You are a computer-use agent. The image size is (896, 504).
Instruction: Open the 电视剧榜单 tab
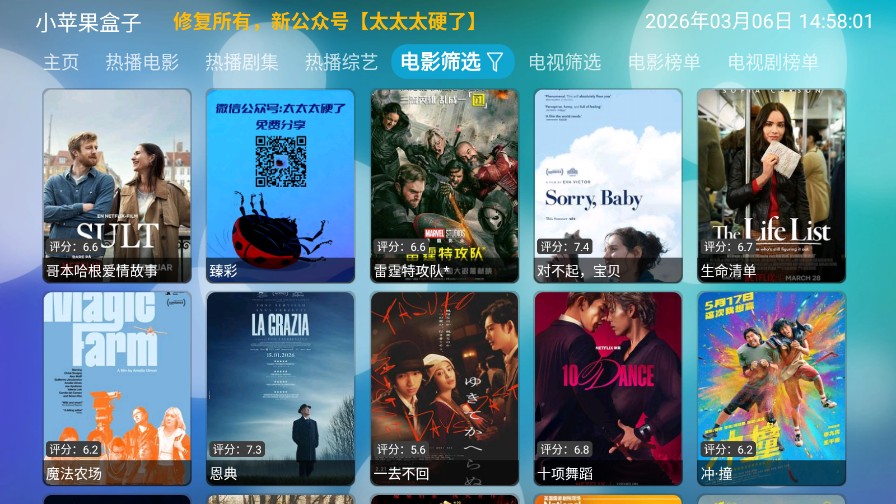click(x=773, y=62)
